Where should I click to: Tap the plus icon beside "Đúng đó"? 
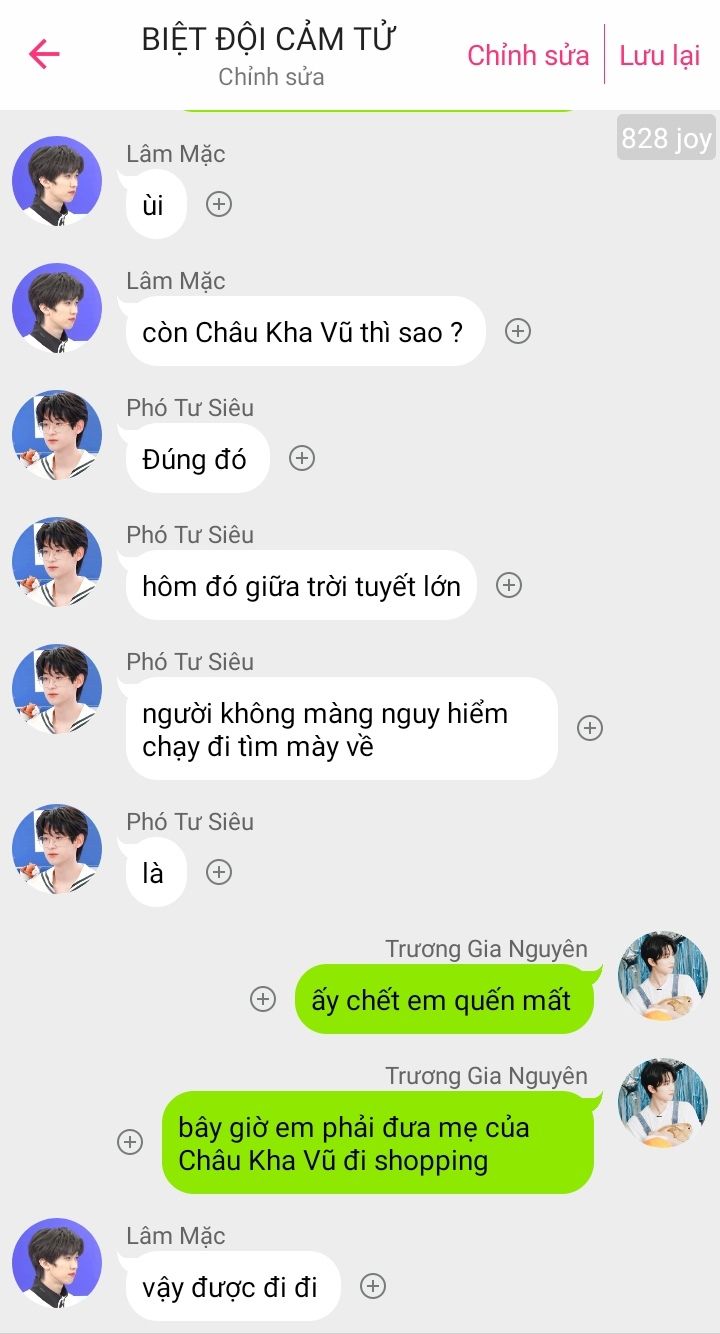tap(302, 458)
